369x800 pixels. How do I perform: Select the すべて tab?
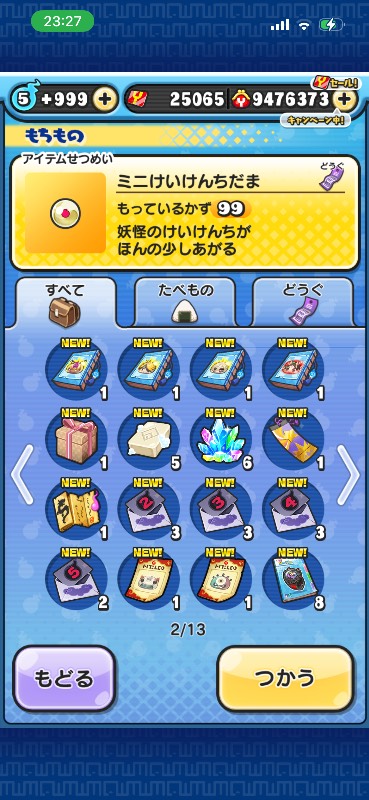point(65,302)
